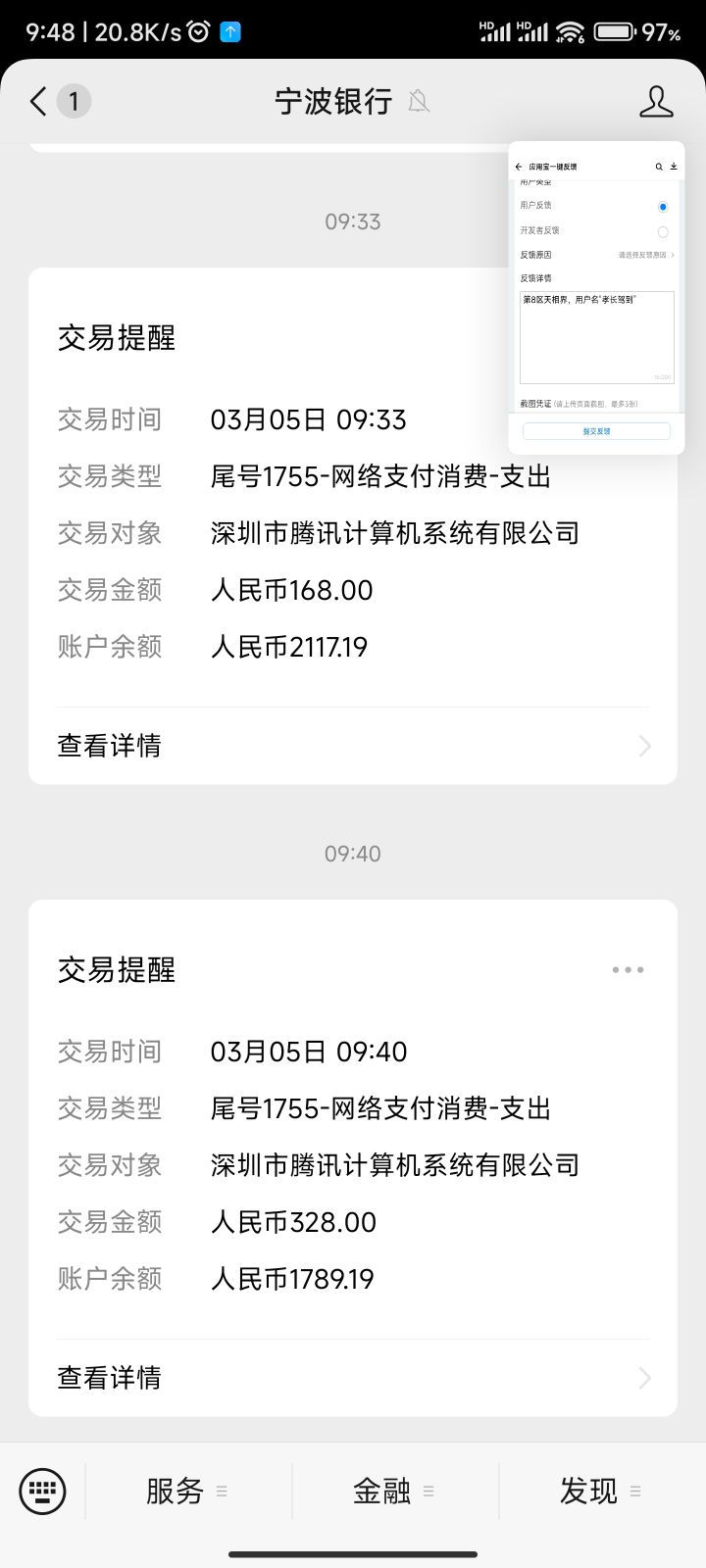This screenshot has height=1568, width=706.
Task: Open the more options (...) on the 09:40 transaction card
Action: (628, 969)
